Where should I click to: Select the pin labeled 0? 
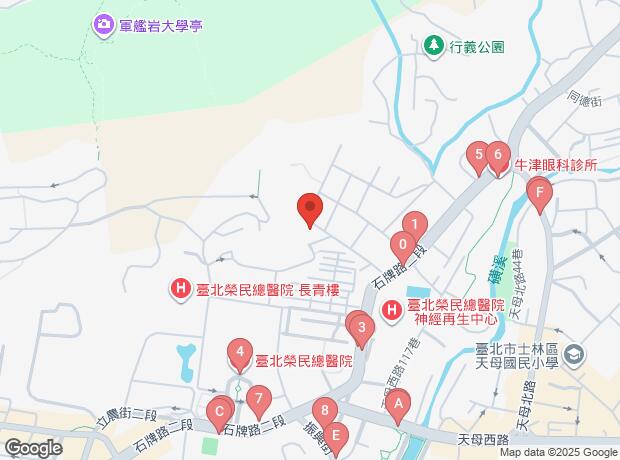[x=401, y=244]
